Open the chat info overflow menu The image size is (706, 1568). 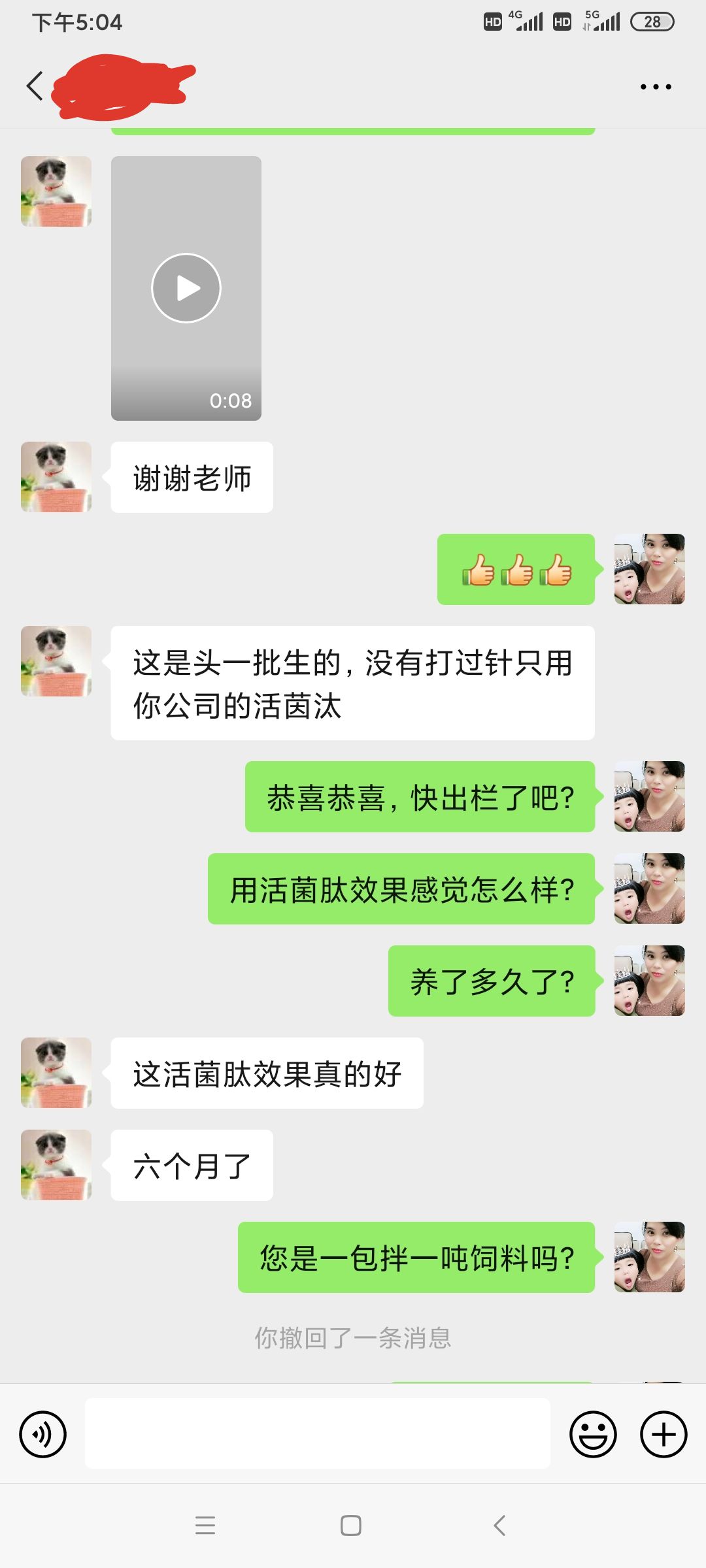(x=655, y=86)
